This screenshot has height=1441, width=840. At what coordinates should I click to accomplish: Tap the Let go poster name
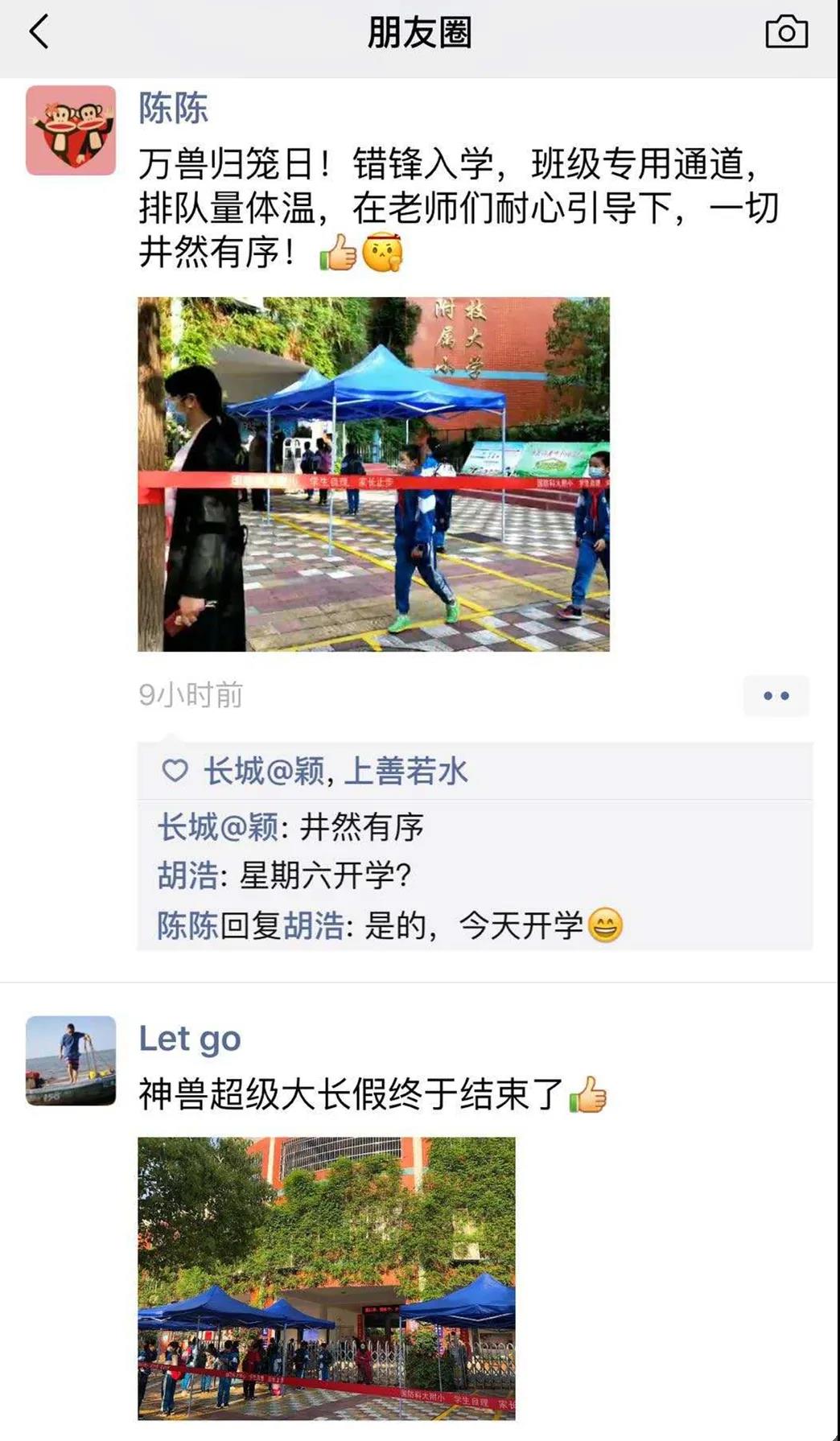point(189,1039)
